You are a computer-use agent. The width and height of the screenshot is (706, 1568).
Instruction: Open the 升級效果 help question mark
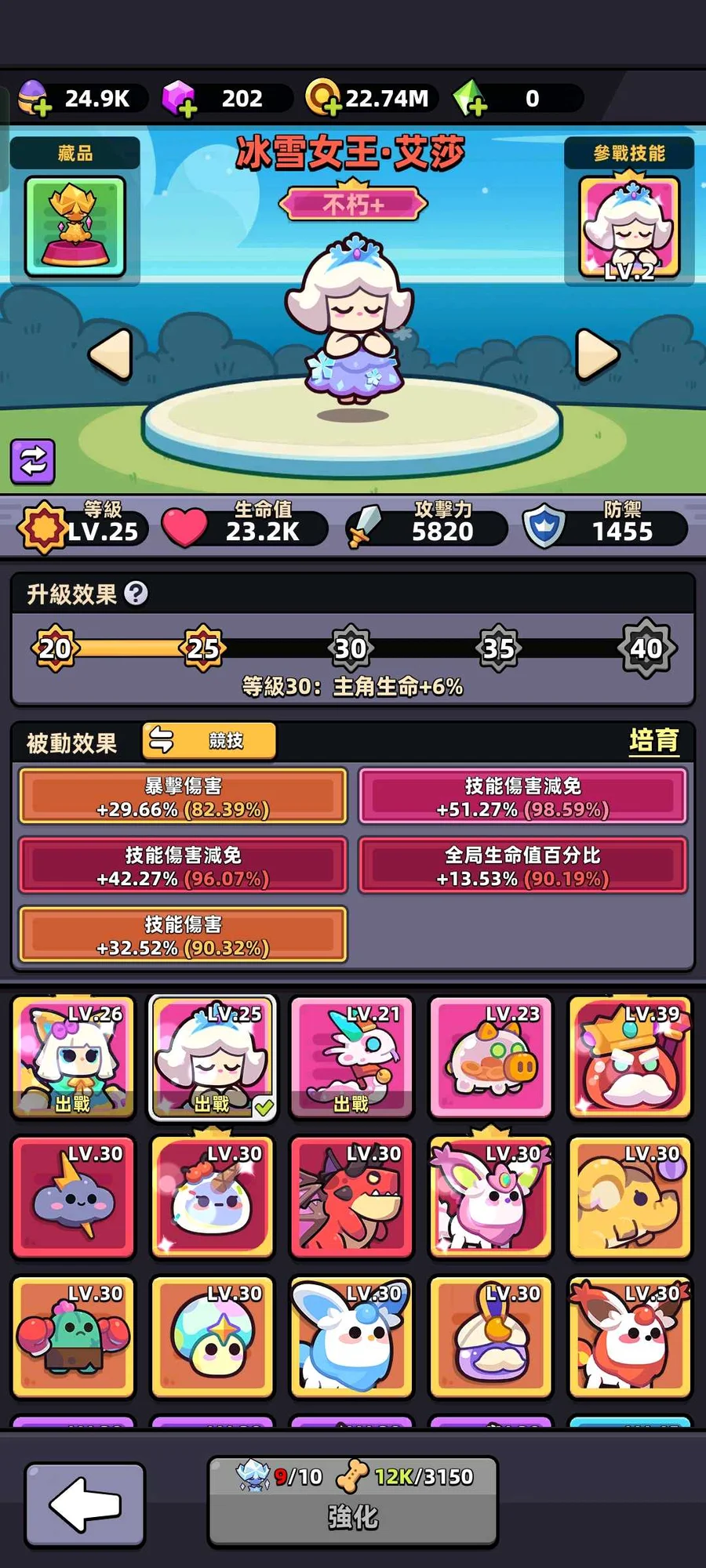(136, 593)
